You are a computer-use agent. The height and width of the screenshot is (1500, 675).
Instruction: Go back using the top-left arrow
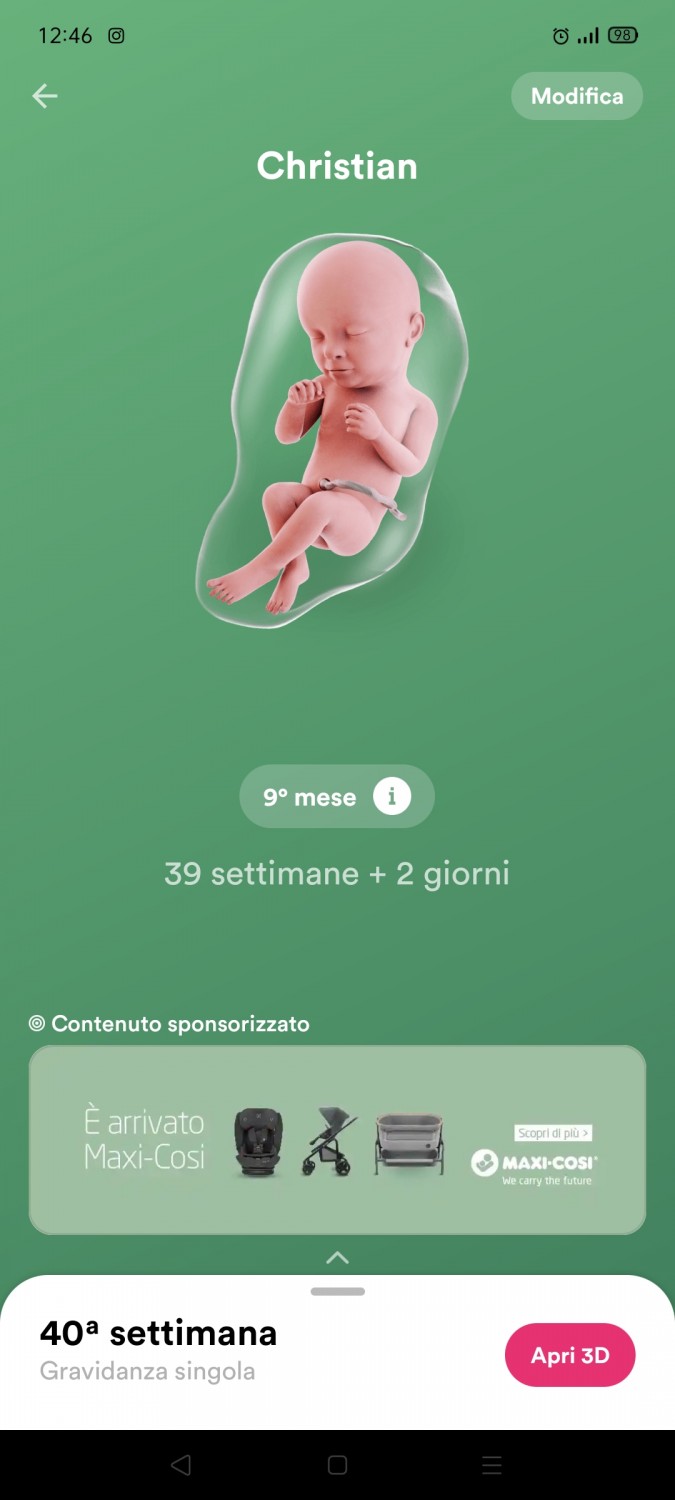point(45,96)
